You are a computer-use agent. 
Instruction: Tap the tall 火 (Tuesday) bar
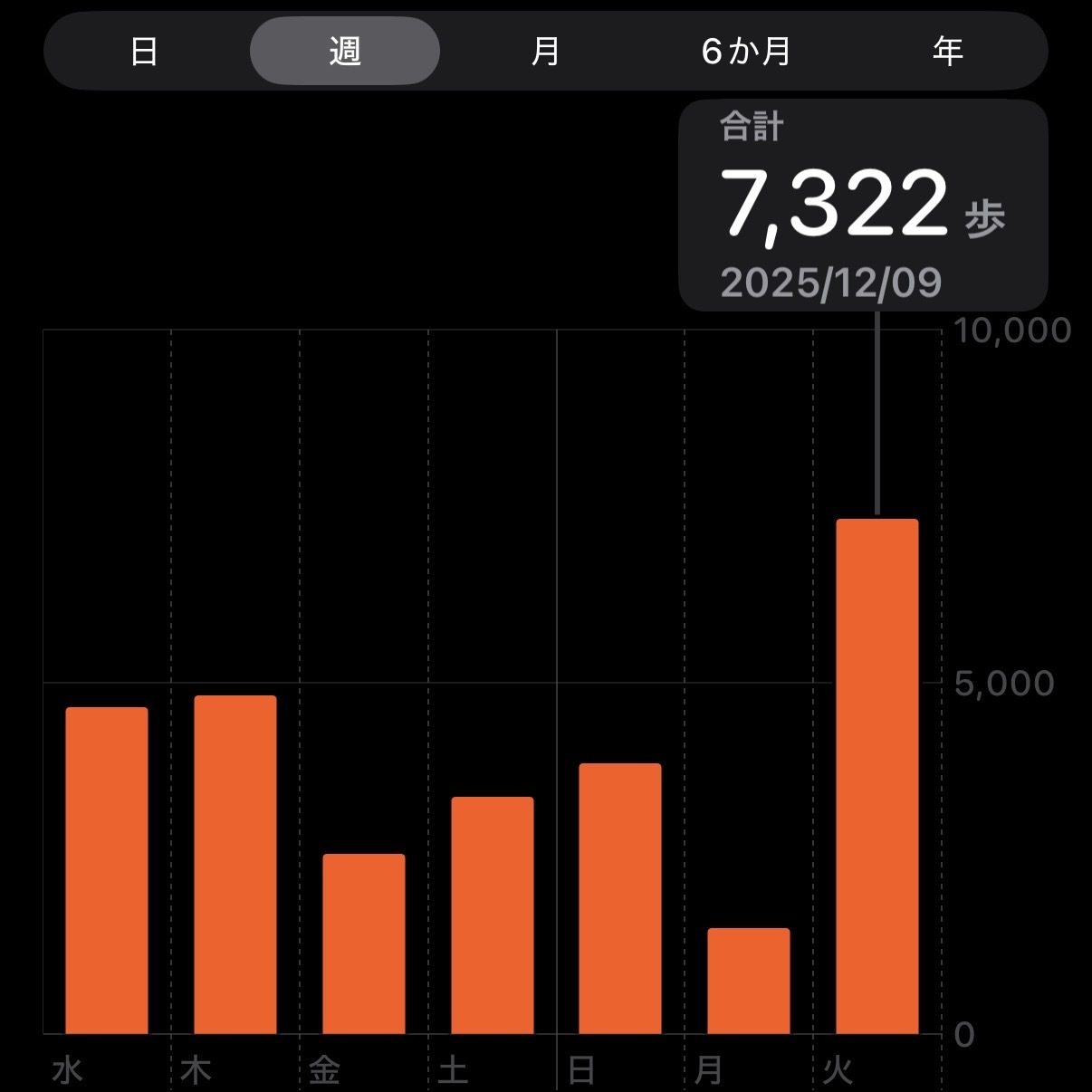[x=877, y=776]
